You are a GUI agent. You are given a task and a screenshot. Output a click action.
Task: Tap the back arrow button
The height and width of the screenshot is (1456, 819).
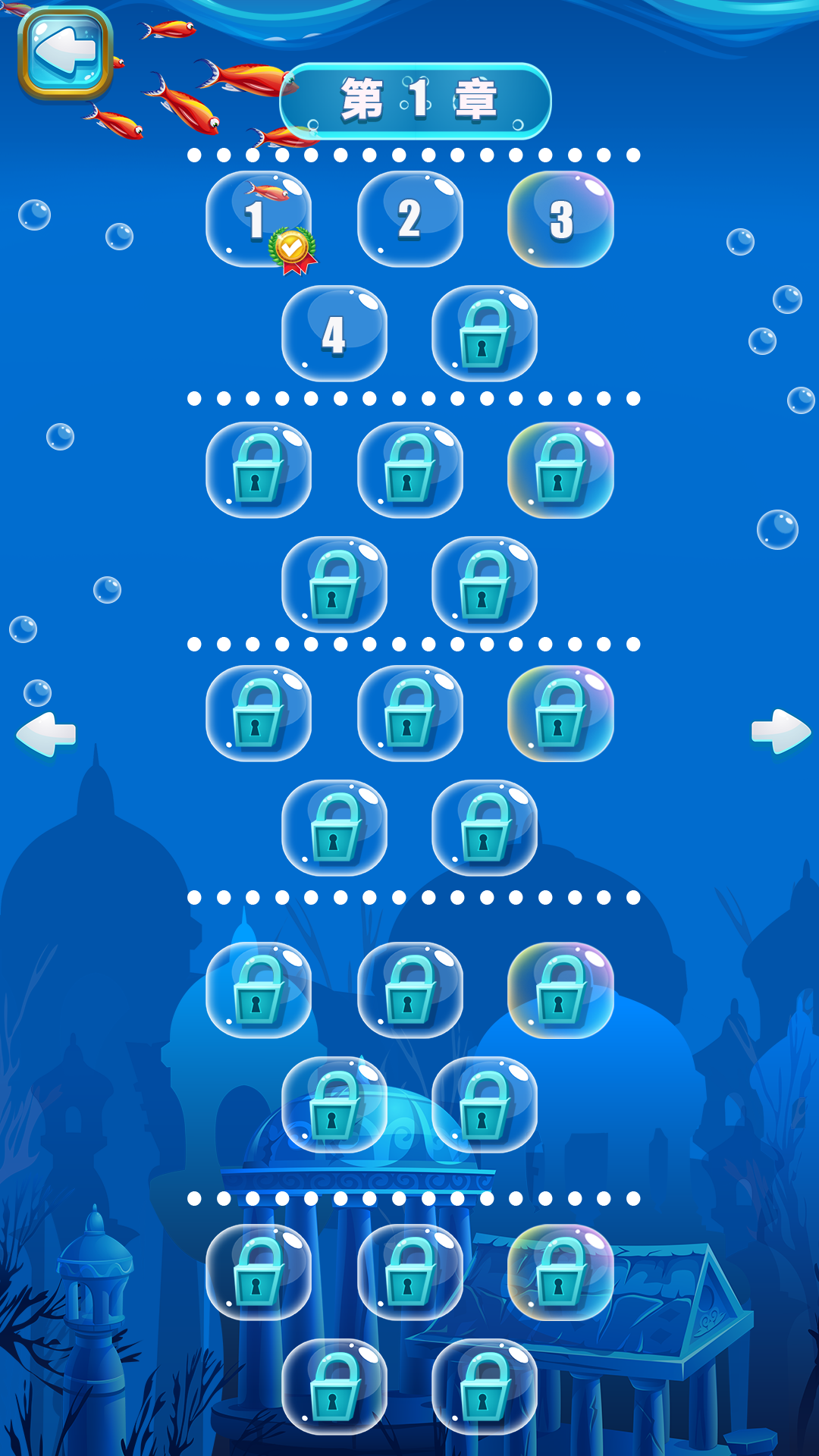pos(65,53)
